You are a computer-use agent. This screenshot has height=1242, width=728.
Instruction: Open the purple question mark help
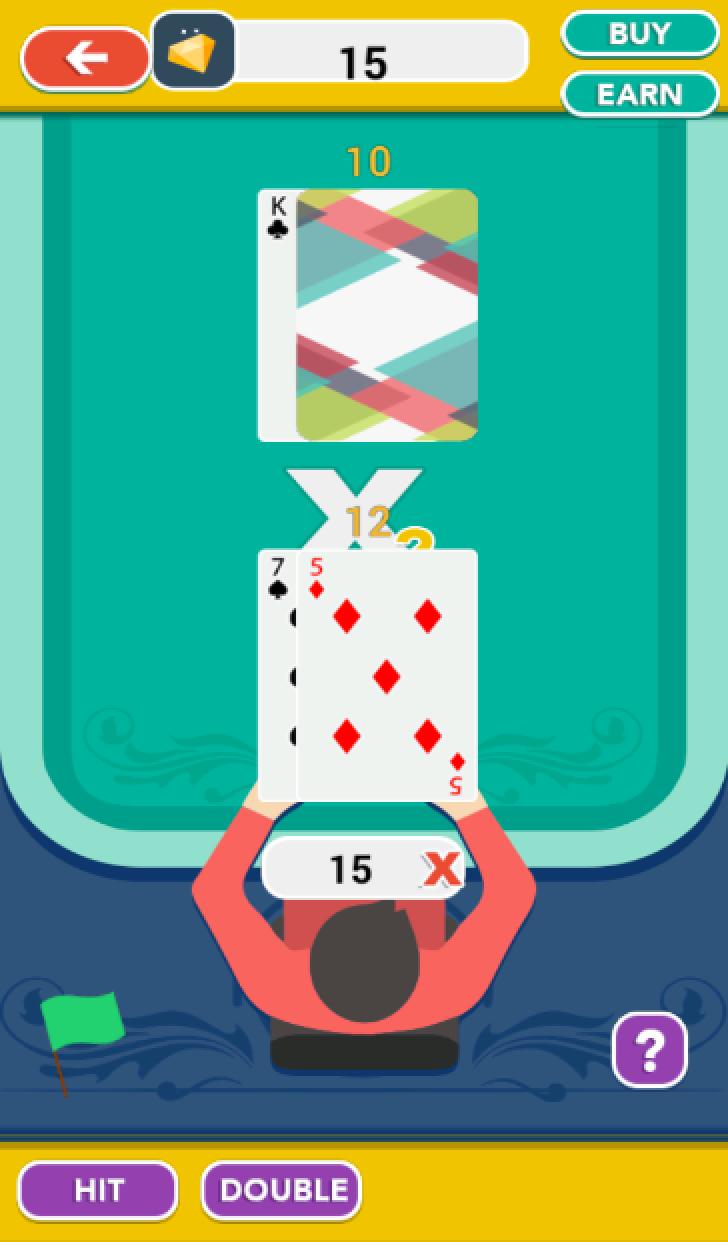pos(650,1049)
